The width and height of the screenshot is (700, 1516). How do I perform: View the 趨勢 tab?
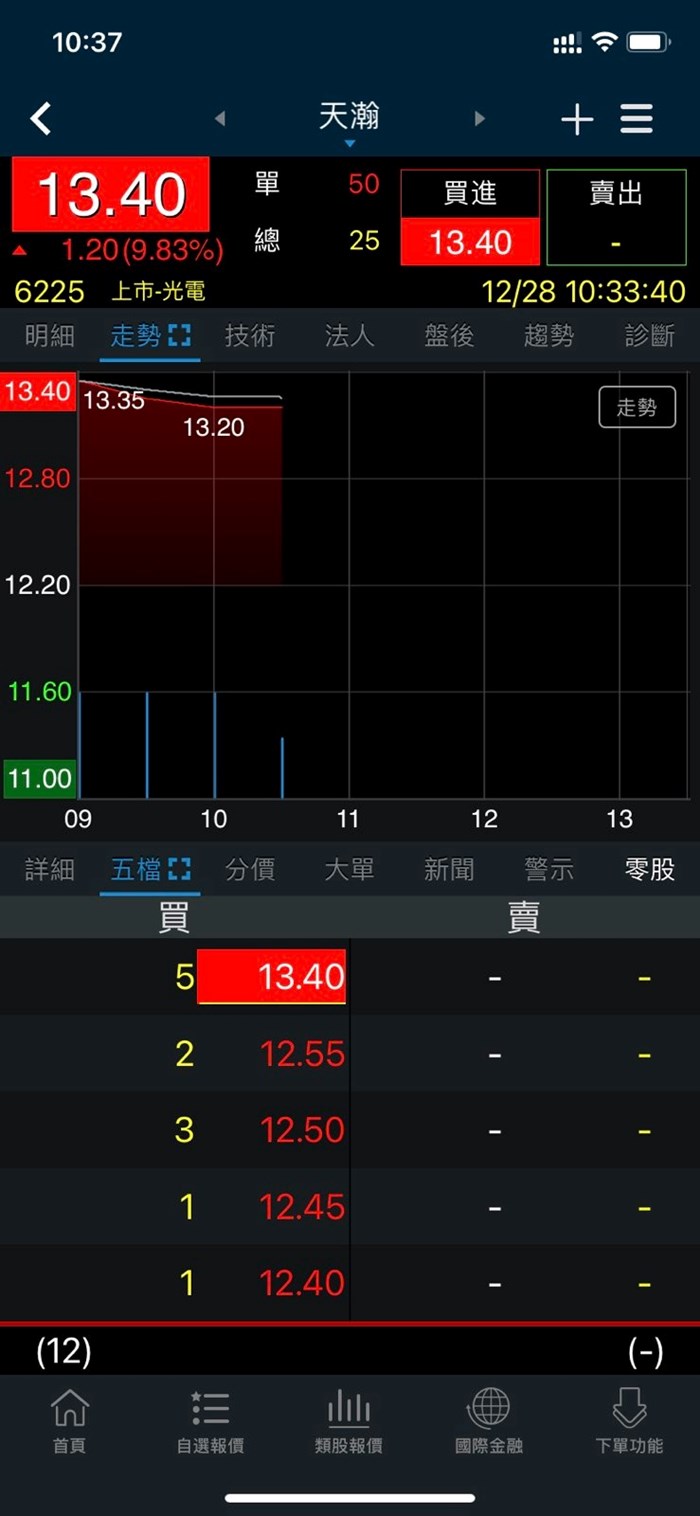point(549,336)
